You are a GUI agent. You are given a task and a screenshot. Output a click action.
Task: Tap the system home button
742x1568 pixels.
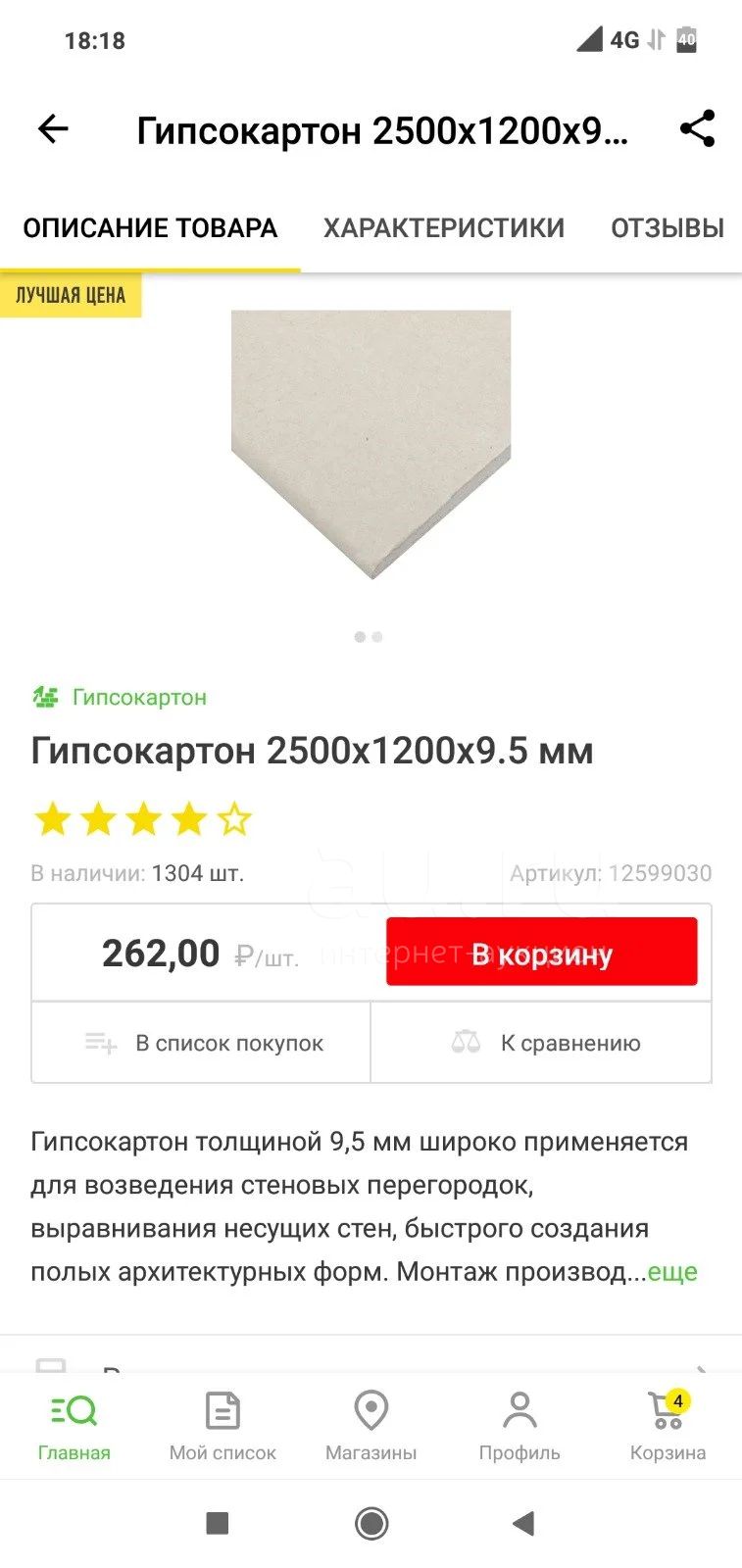tap(371, 1524)
